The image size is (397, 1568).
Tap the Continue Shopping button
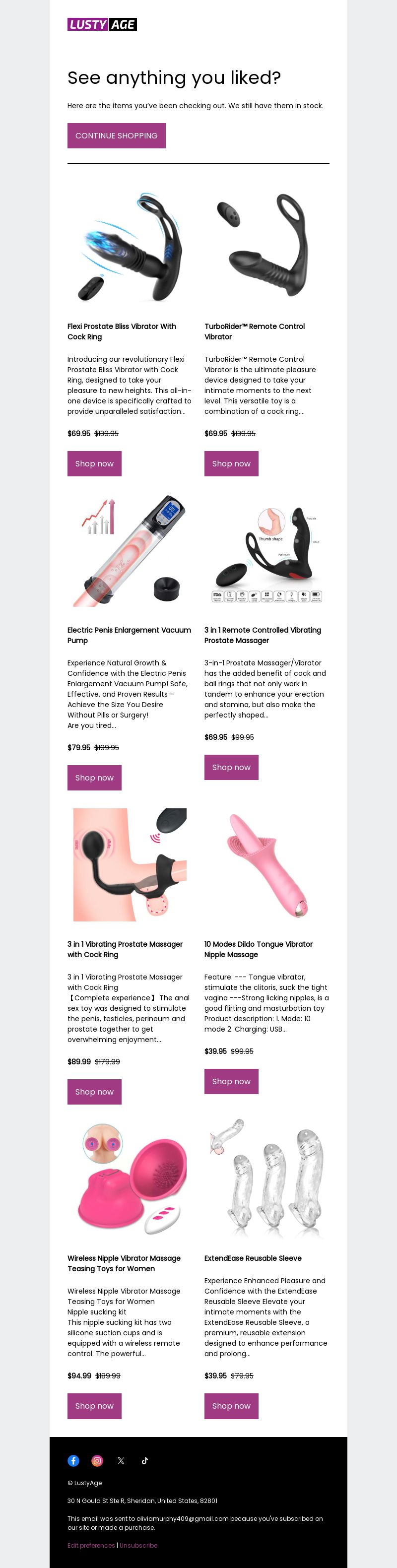tap(116, 136)
